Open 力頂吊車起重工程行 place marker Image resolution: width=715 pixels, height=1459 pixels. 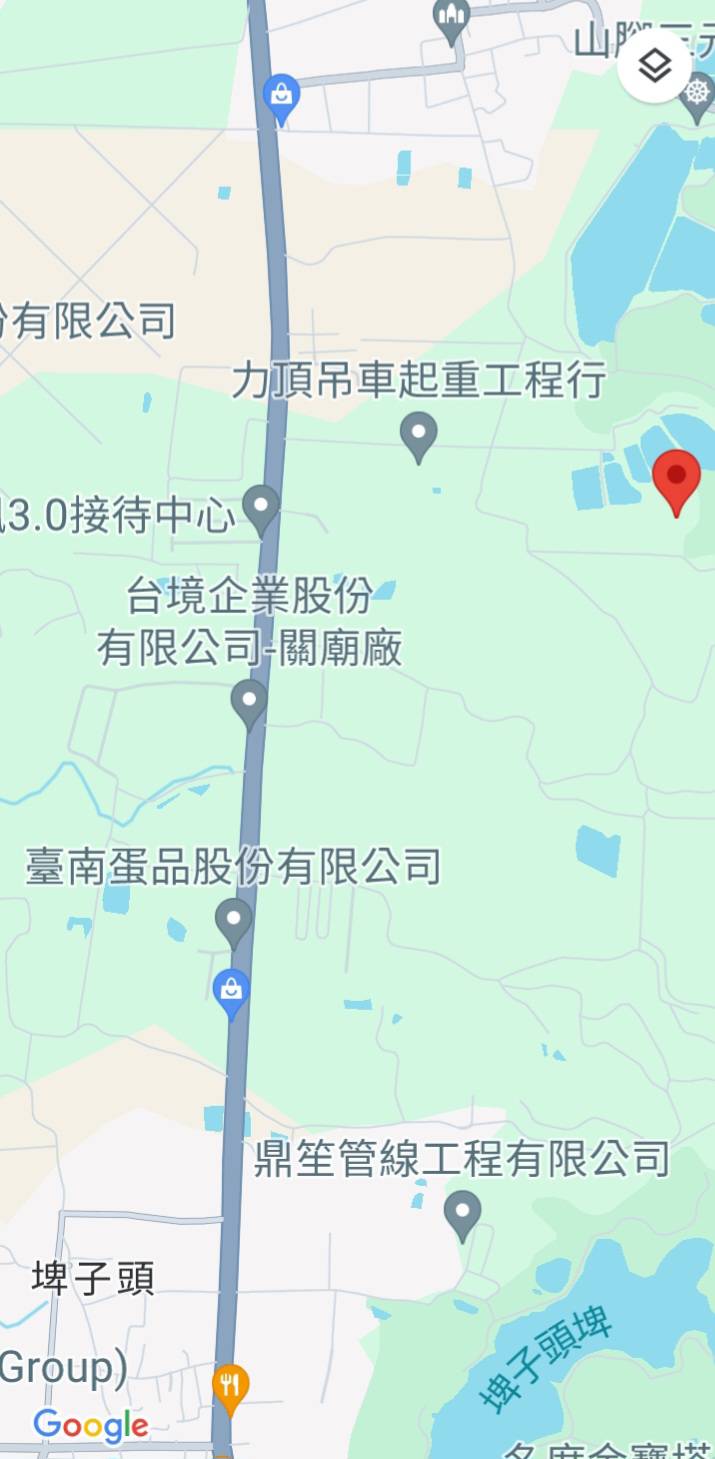[x=418, y=435]
